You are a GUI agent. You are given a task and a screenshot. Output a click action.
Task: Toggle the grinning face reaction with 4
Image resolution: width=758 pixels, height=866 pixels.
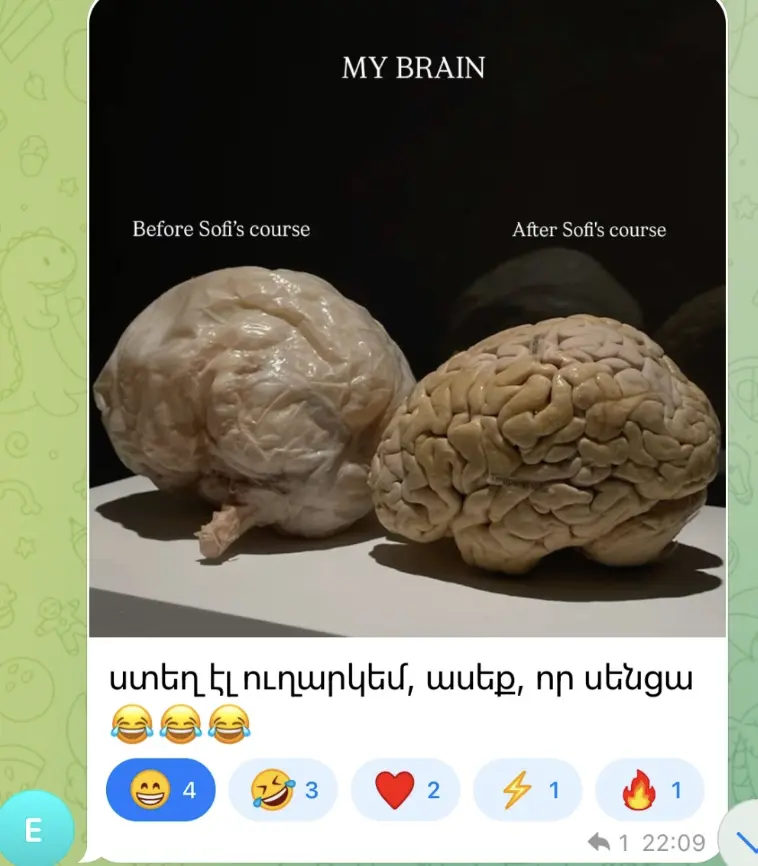[160, 790]
